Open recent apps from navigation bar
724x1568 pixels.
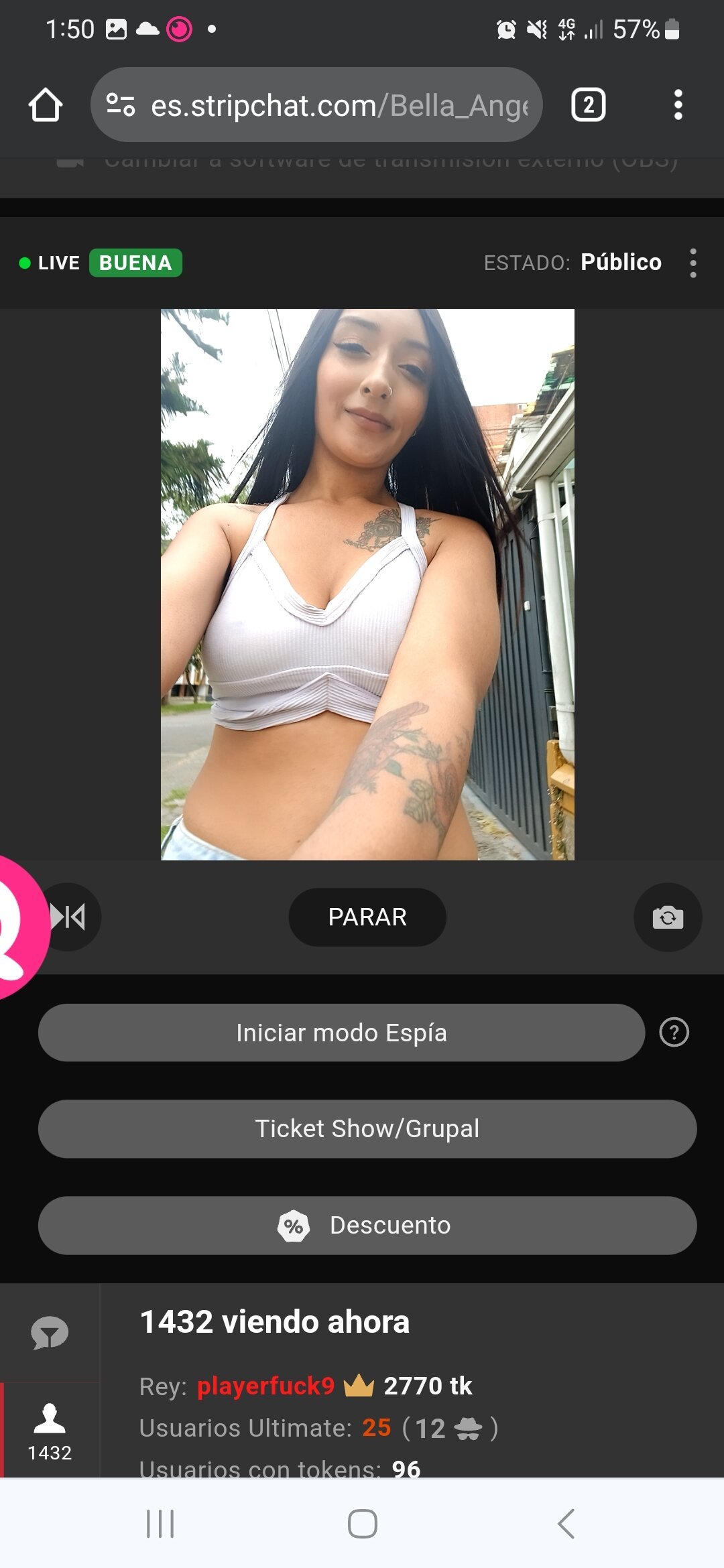pyautogui.click(x=160, y=1524)
